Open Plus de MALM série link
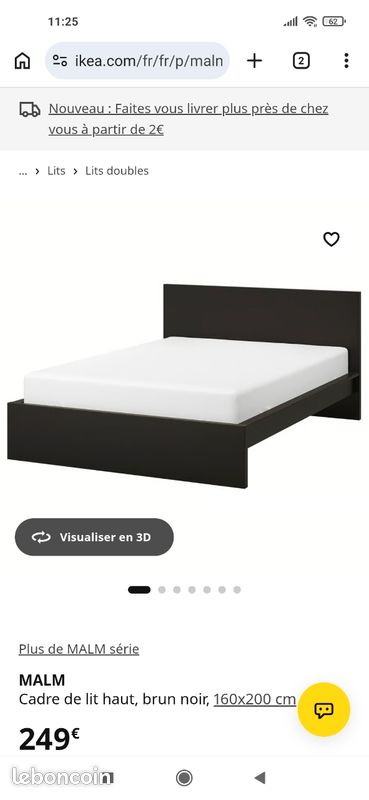The image size is (369, 800). tap(79, 649)
